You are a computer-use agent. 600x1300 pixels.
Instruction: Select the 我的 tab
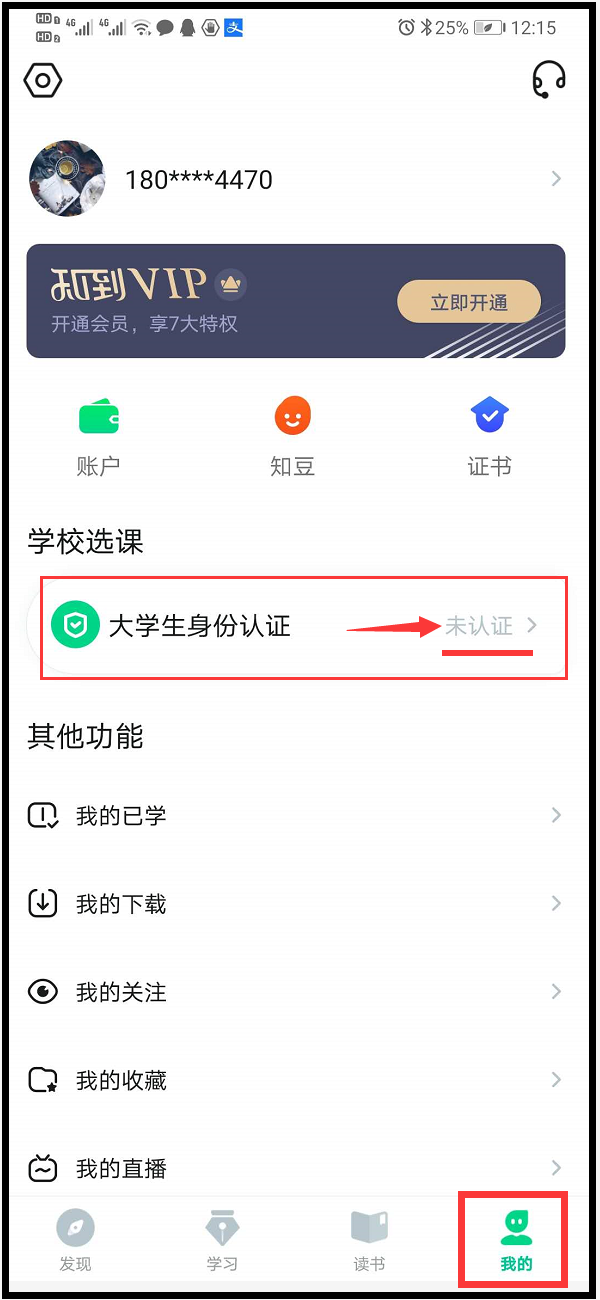(516, 1240)
